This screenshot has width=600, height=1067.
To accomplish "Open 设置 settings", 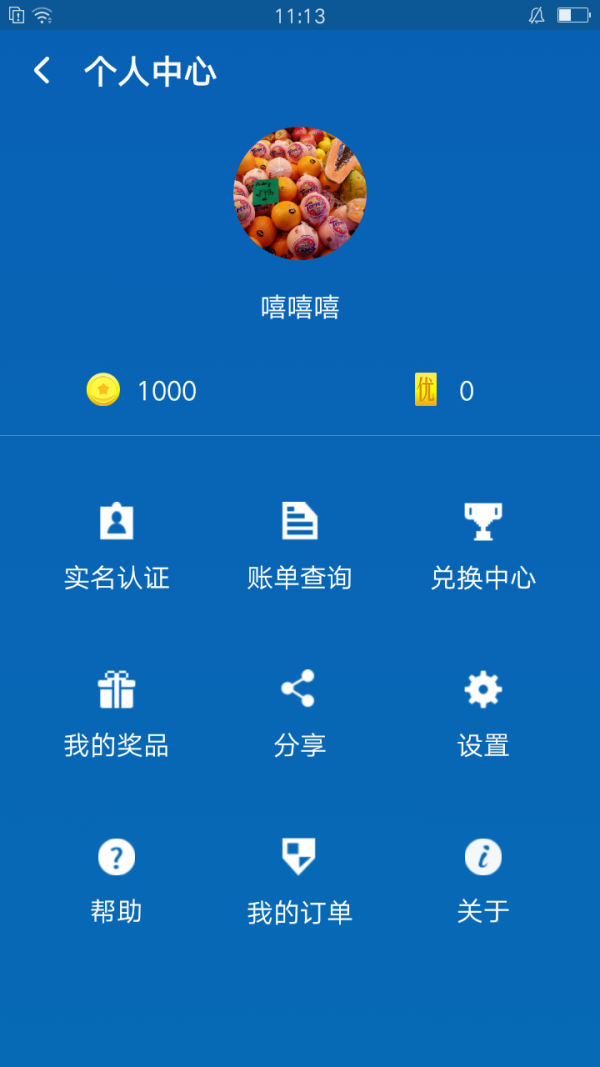I will coord(483,713).
